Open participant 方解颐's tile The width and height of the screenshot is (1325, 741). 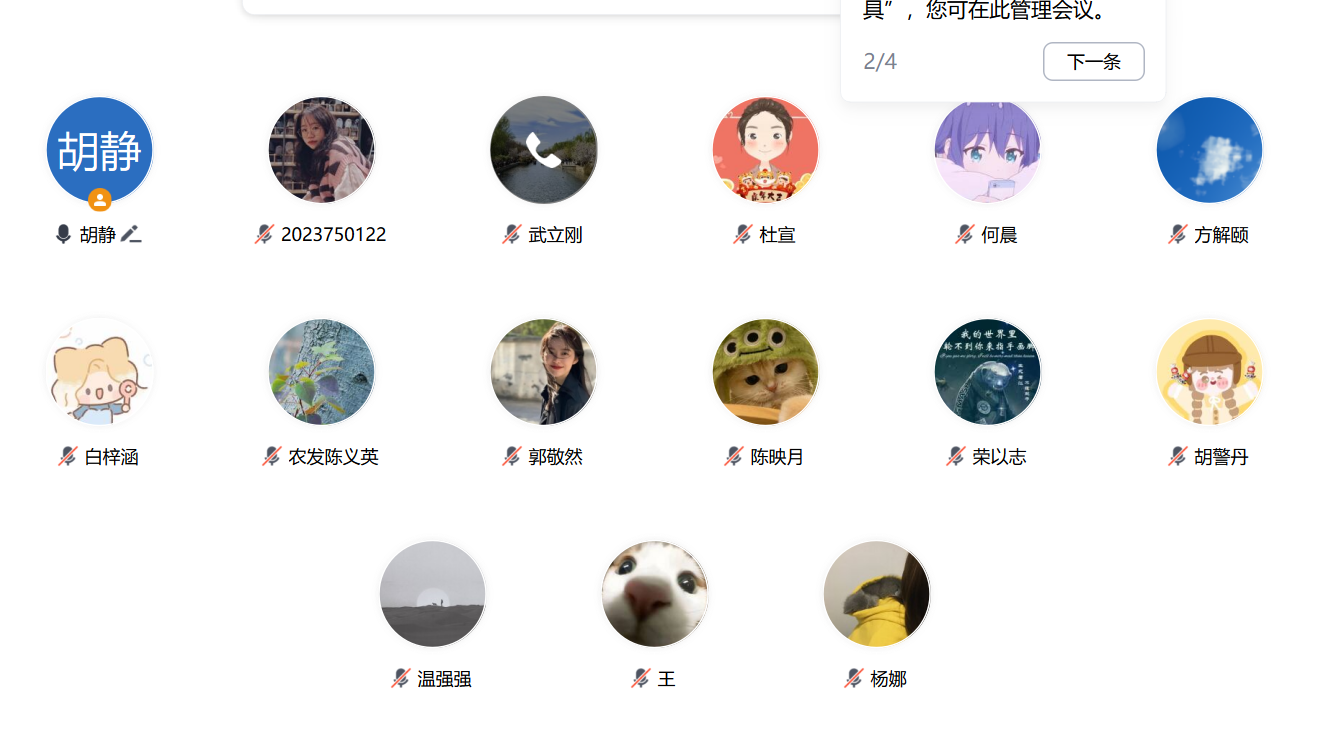[1209, 150]
